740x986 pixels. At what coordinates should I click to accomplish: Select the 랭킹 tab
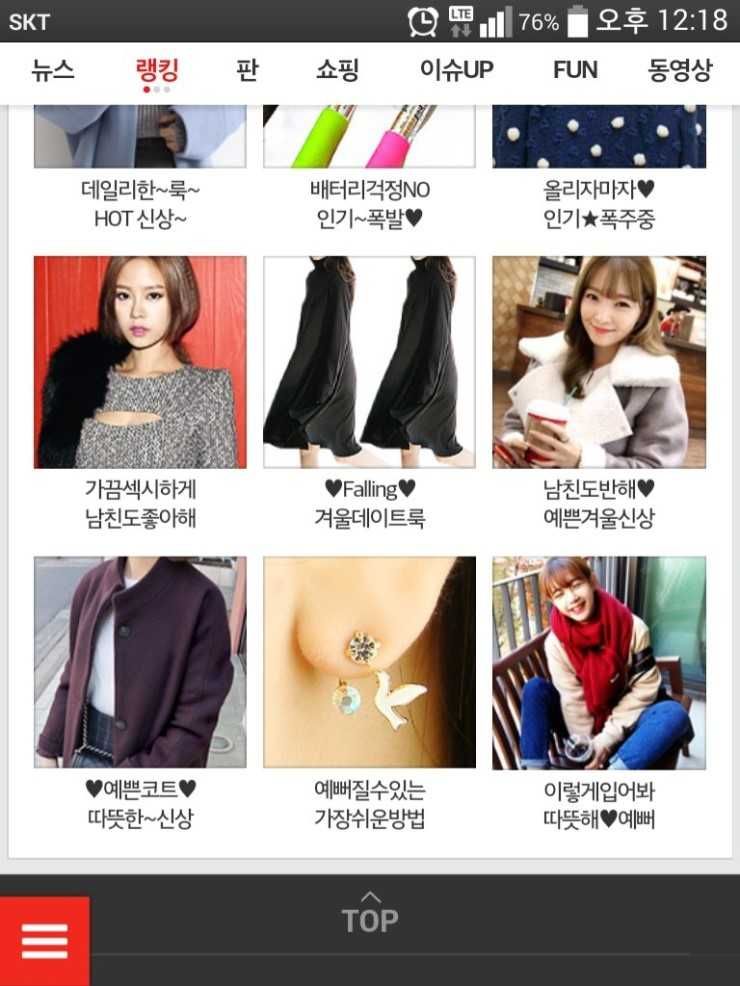(x=157, y=71)
